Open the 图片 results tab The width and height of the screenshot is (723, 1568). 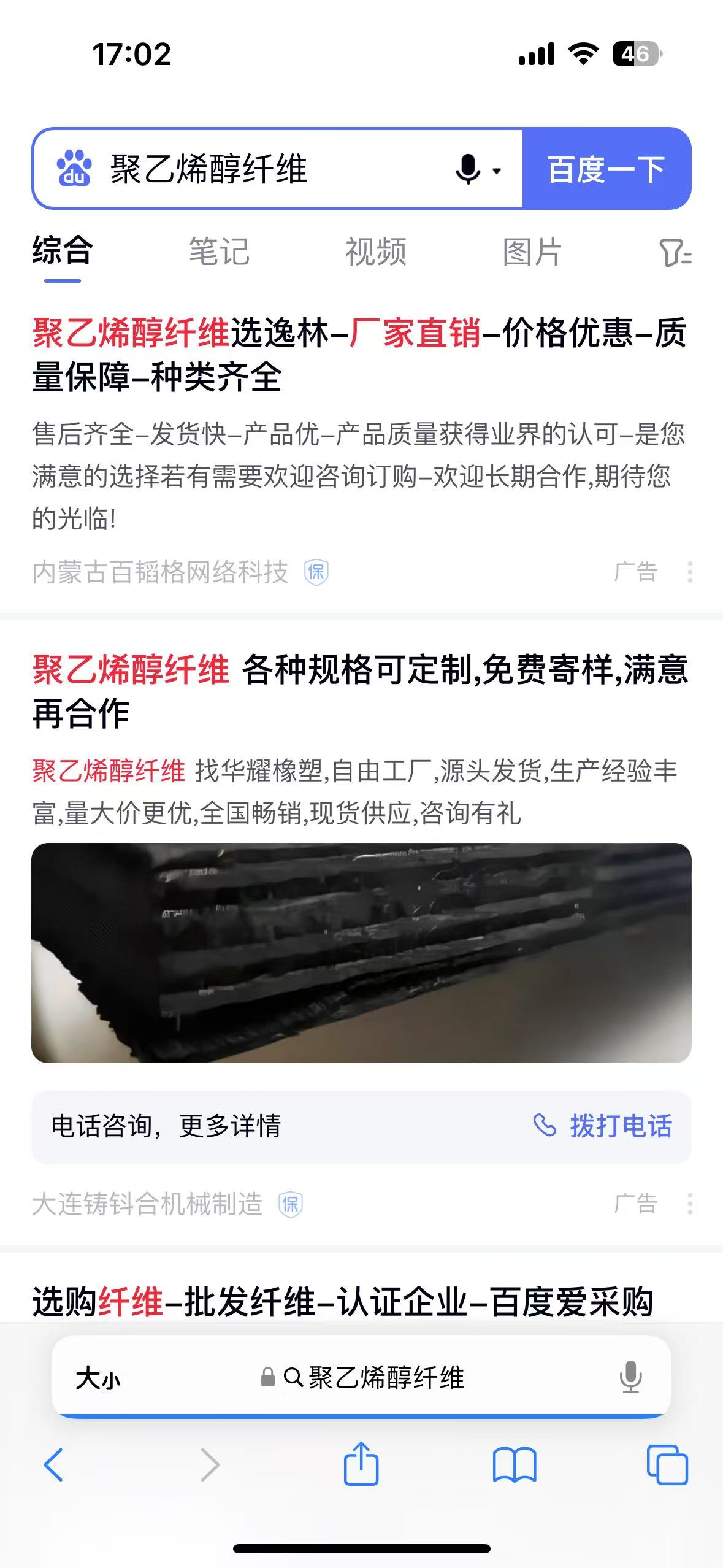[532, 252]
